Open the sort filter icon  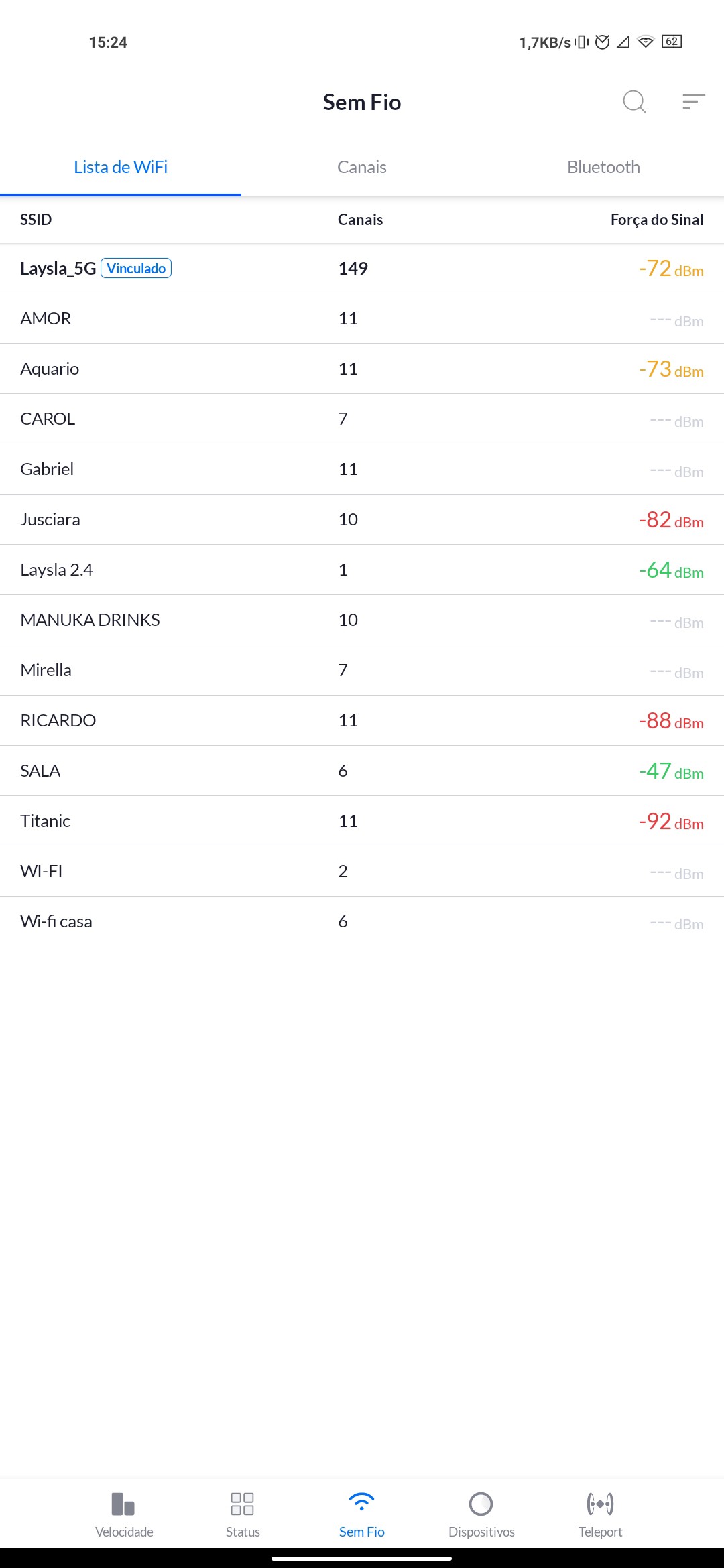point(693,102)
